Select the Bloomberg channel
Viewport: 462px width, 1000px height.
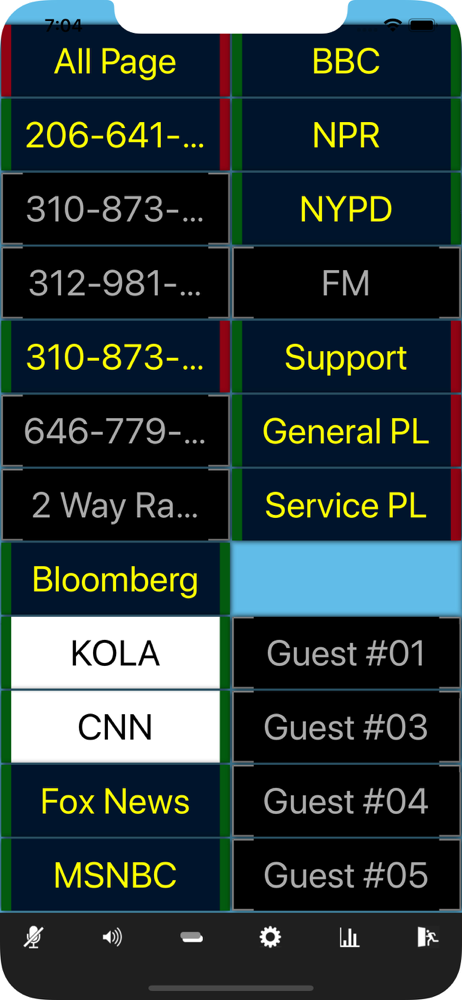[x=115, y=578]
